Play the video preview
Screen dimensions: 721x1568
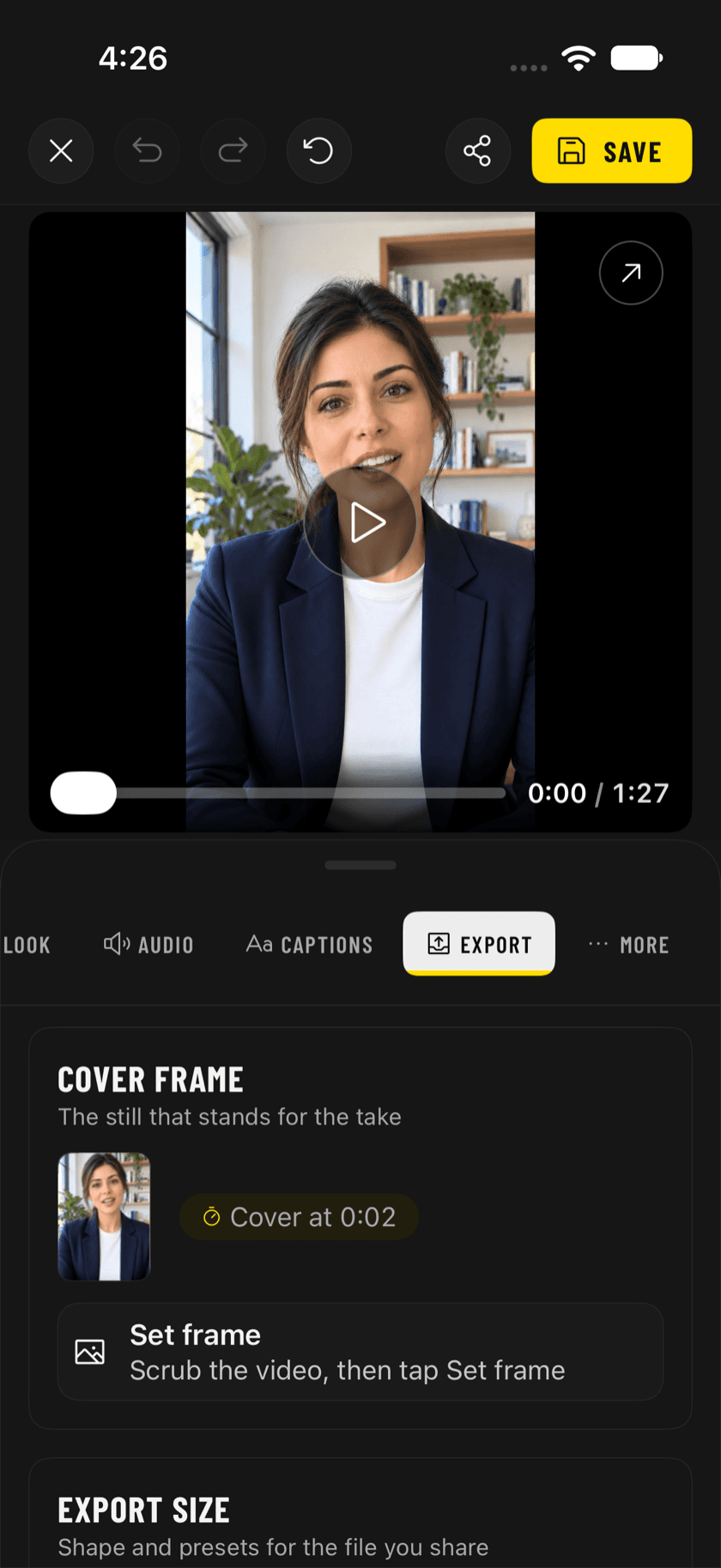[360, 522]
